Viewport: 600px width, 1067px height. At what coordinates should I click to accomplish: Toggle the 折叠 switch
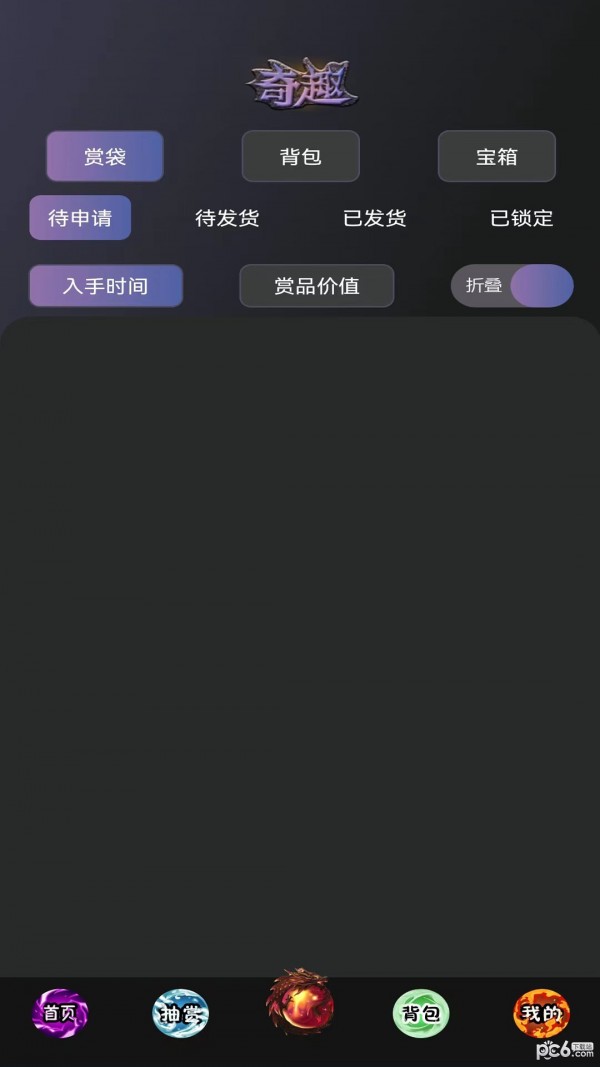(x=512, y=286)
